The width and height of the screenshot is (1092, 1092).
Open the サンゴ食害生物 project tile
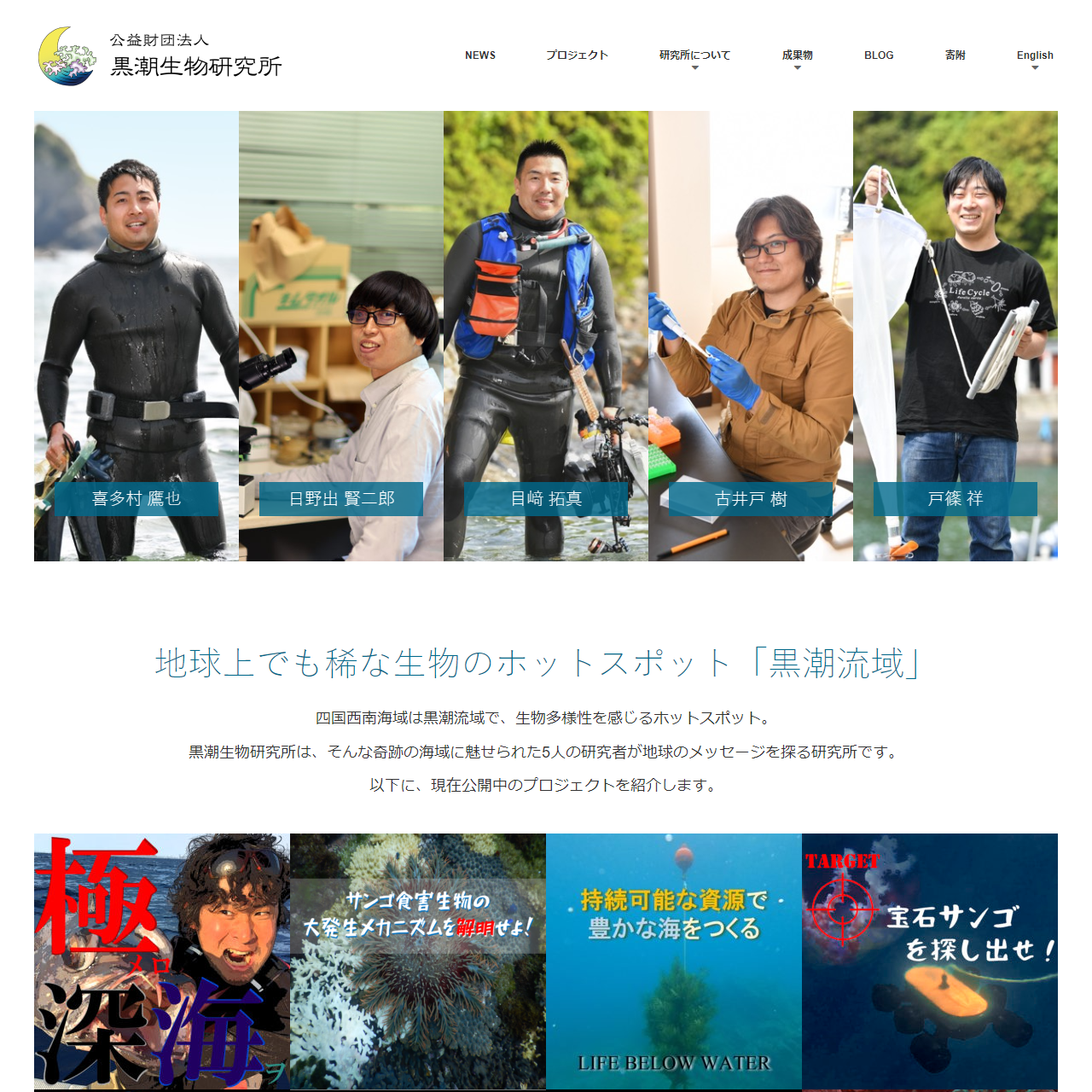[x=418, y=961]
